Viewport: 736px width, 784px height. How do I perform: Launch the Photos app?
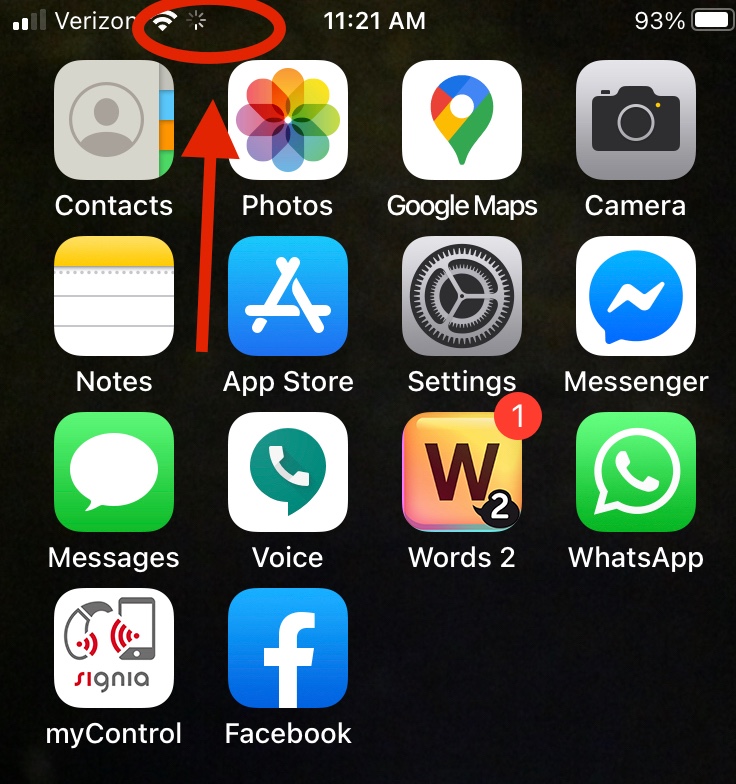click(x=288, y=120)
